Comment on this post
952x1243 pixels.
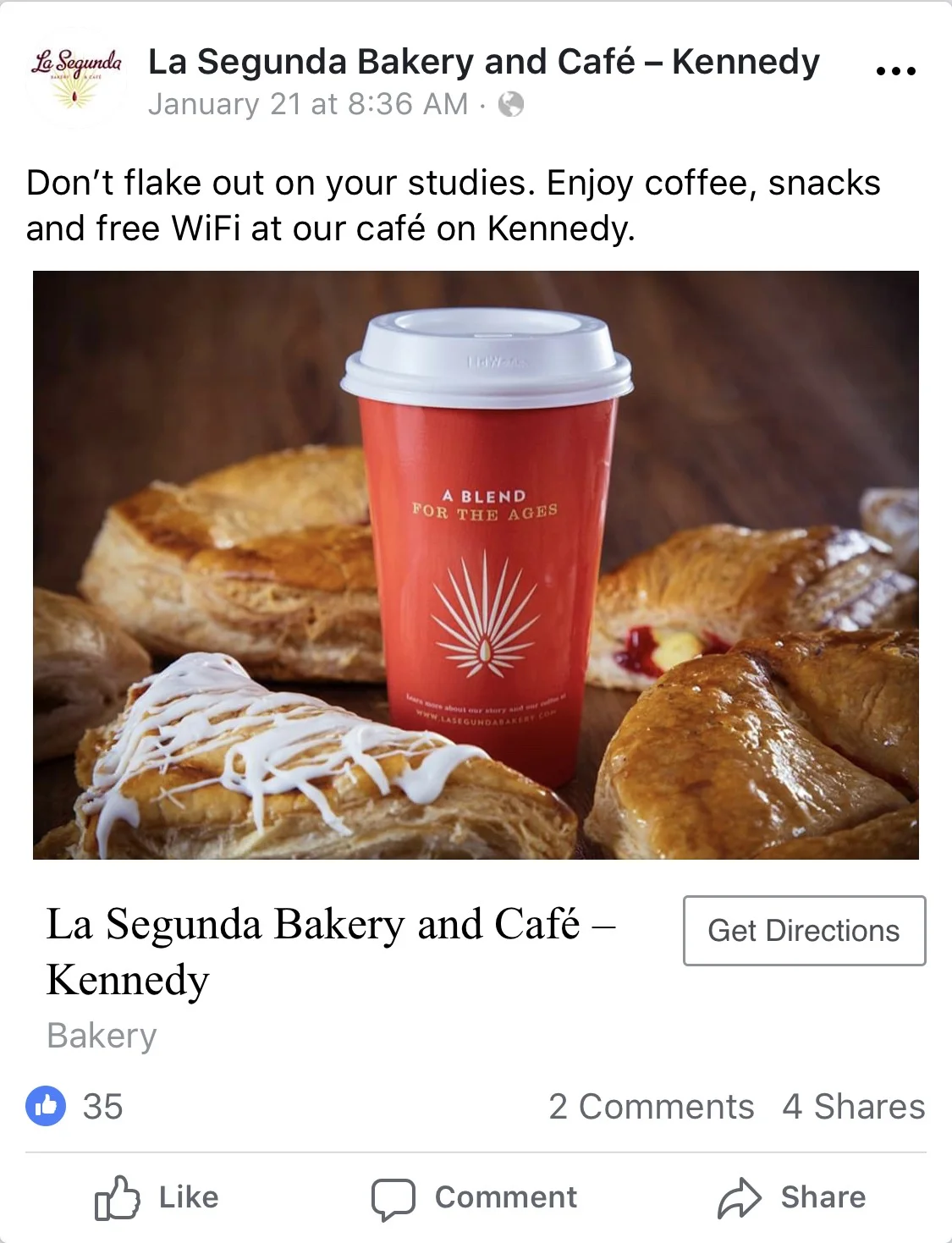(x=475, y=1197)
